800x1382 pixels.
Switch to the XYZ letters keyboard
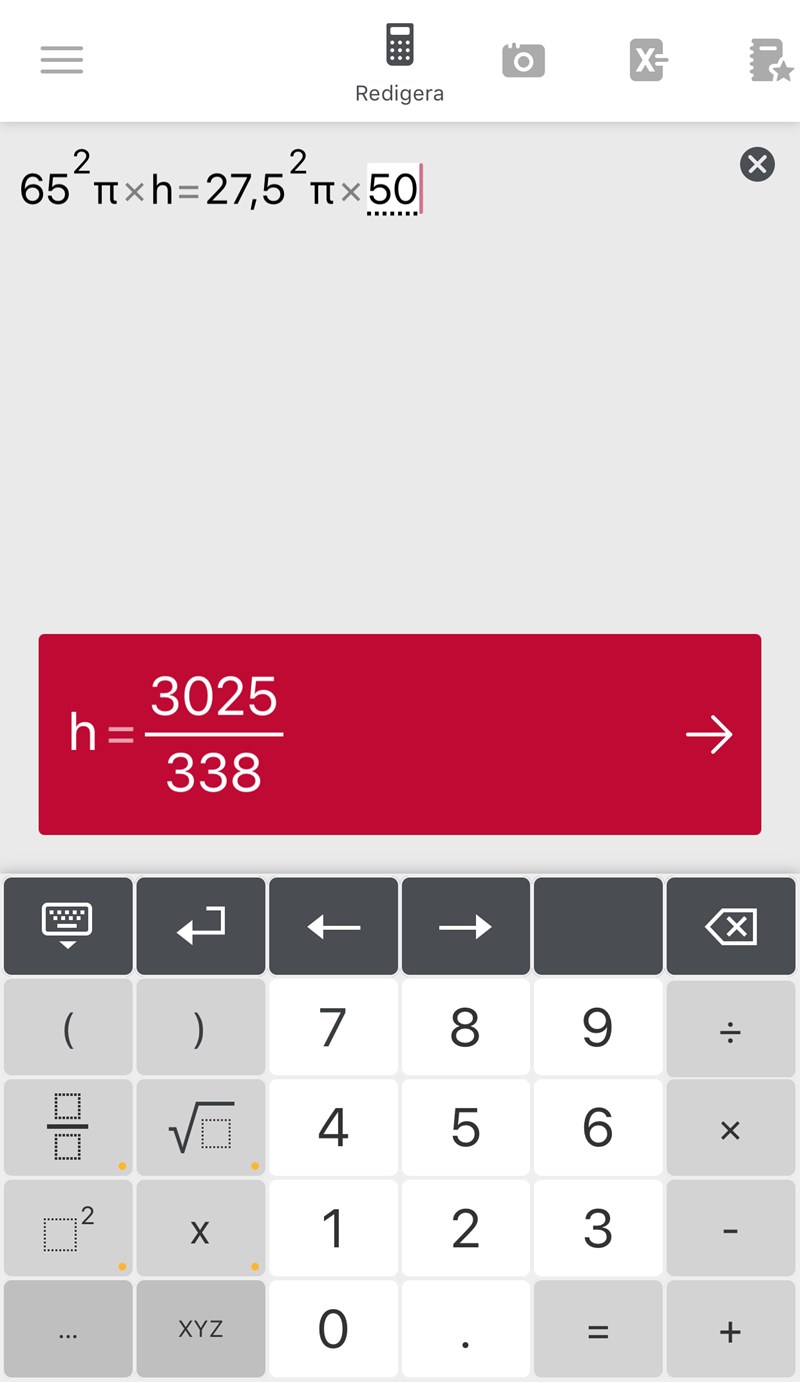pos(200,1329)
